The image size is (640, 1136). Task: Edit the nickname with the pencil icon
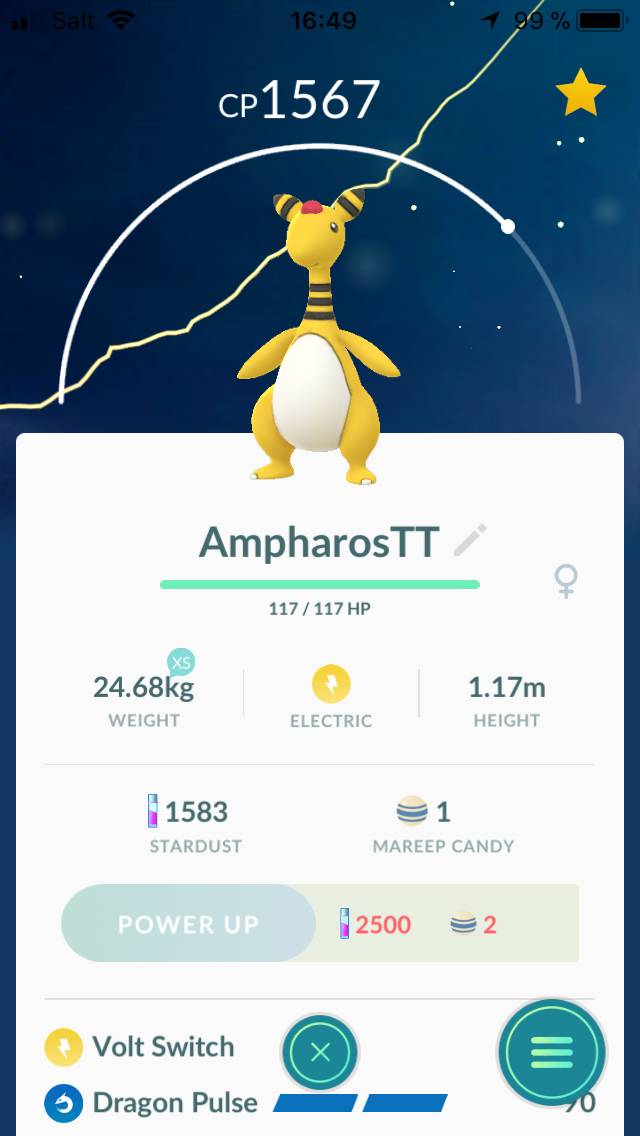(x=470, y=540)
